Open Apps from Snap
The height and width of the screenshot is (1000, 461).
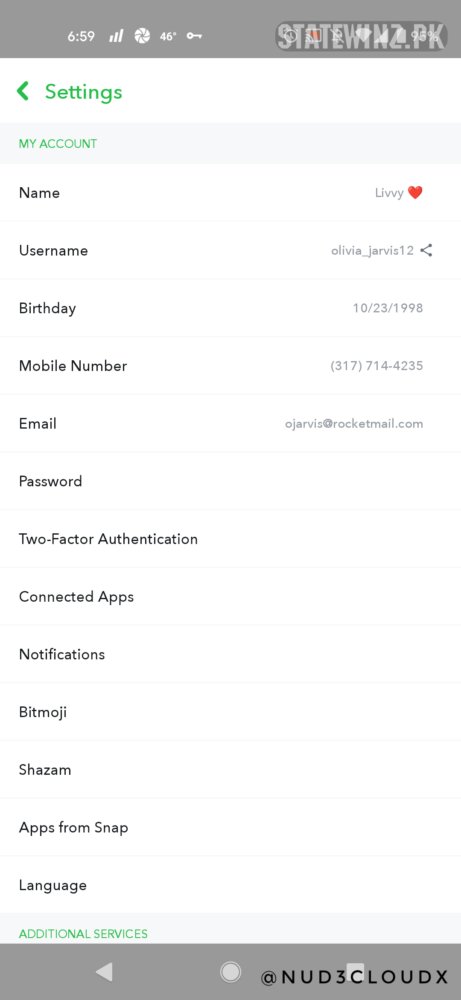coord(230,828)
